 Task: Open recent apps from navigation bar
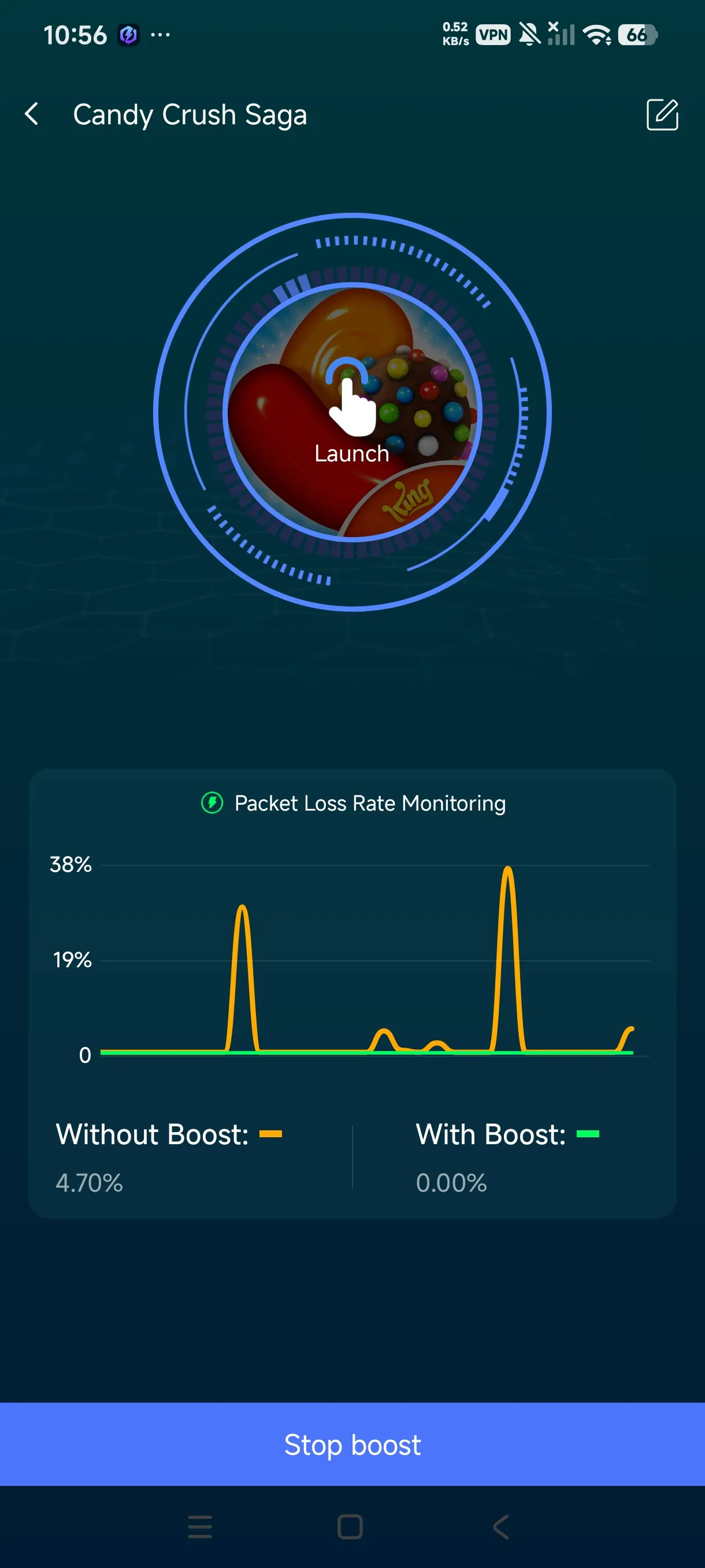tap(200, 1526)
